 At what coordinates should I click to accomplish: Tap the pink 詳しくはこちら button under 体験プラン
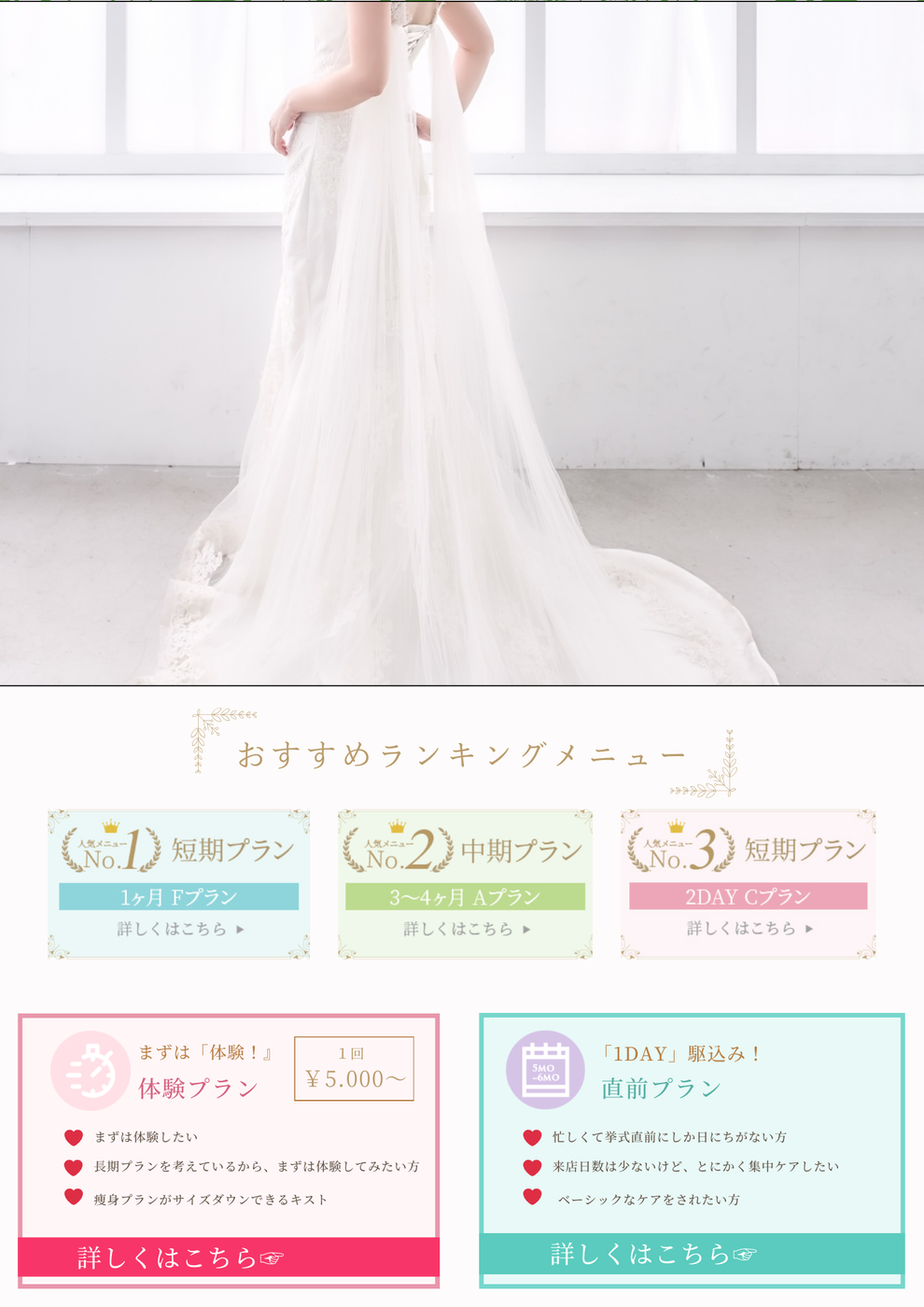[229, 1257]
